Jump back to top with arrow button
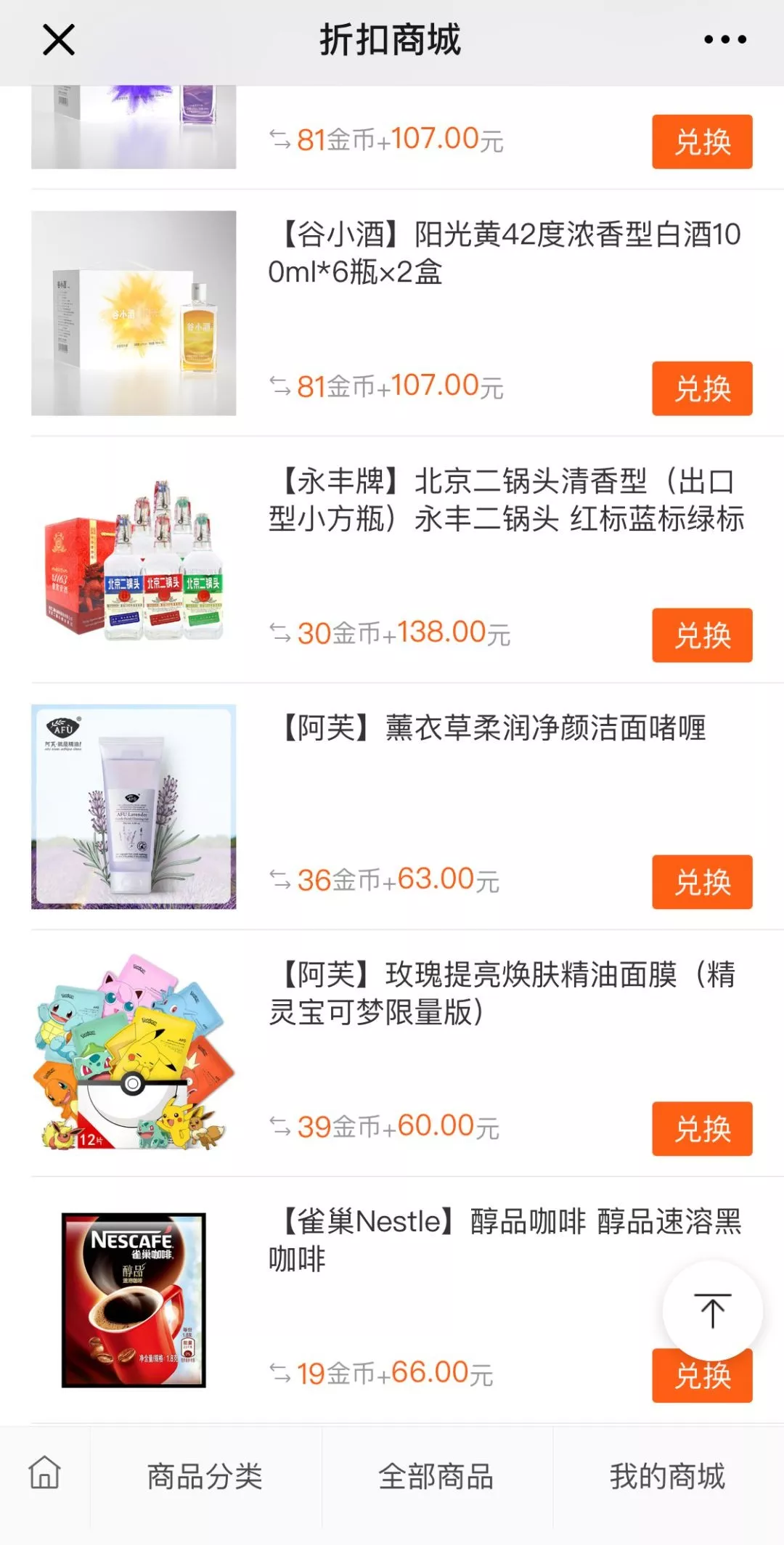This screenshot has width=784, height=1545. click(712, 1310)
